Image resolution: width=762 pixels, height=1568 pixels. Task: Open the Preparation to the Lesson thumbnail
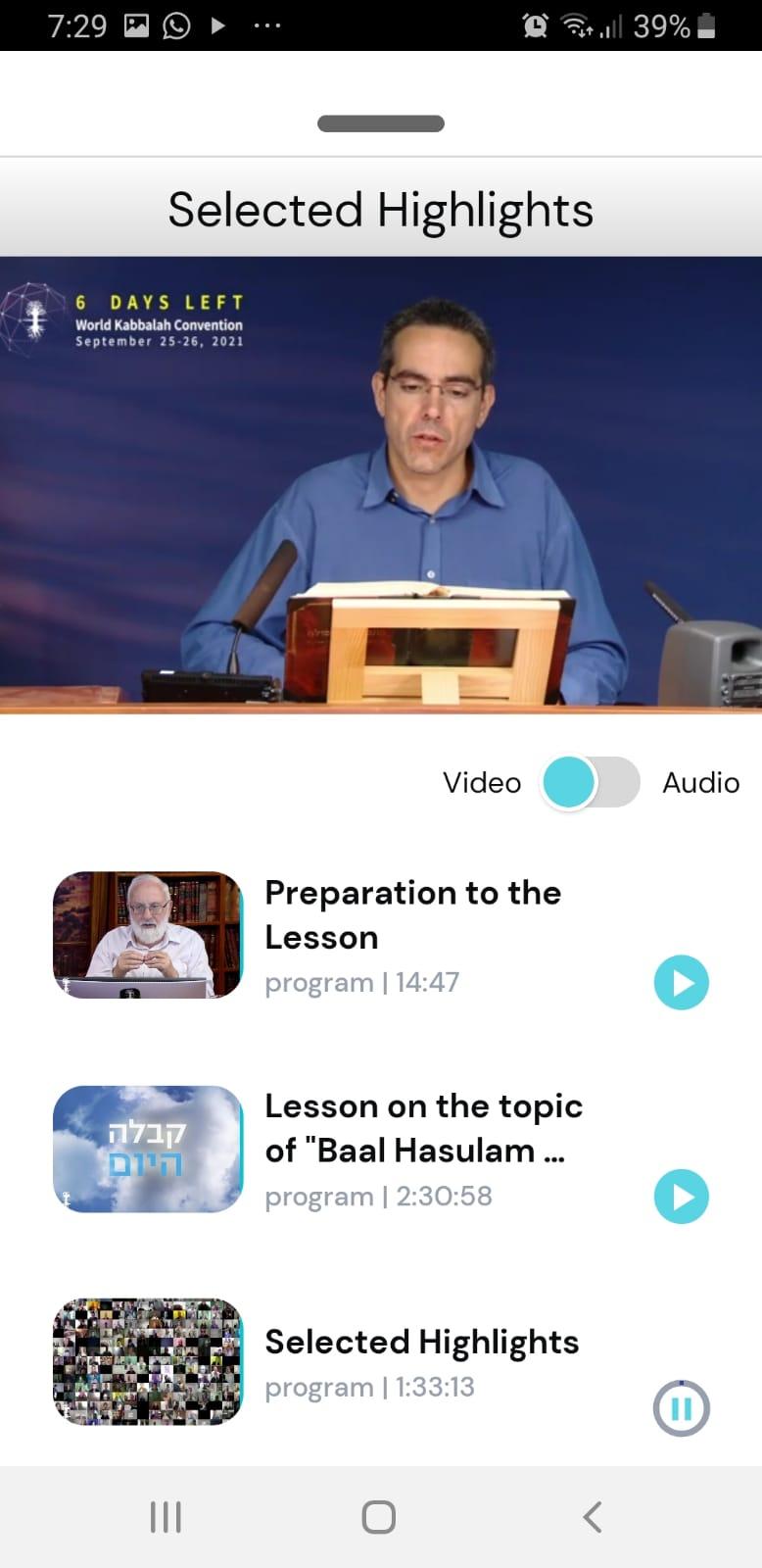[147, 935]
